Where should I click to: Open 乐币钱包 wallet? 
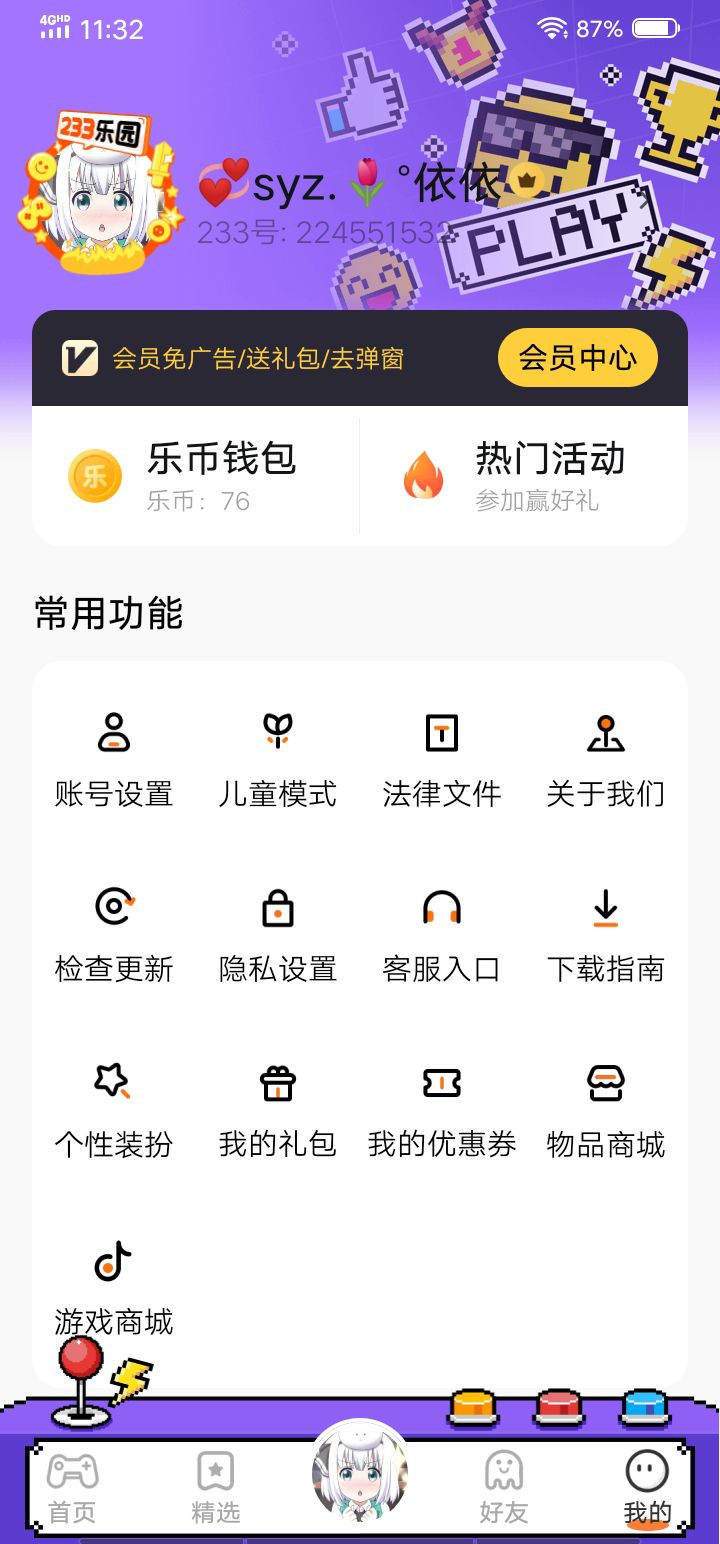tap(195, 475)
